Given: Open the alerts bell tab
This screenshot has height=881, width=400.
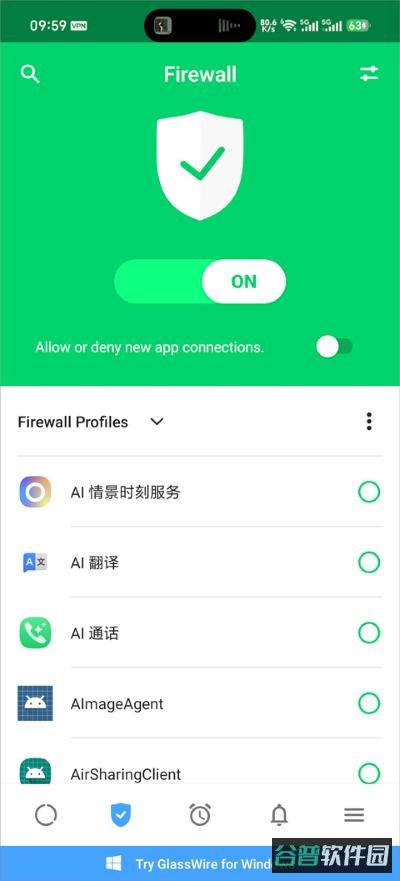Looking at the screenshot, I should point(279,815).
